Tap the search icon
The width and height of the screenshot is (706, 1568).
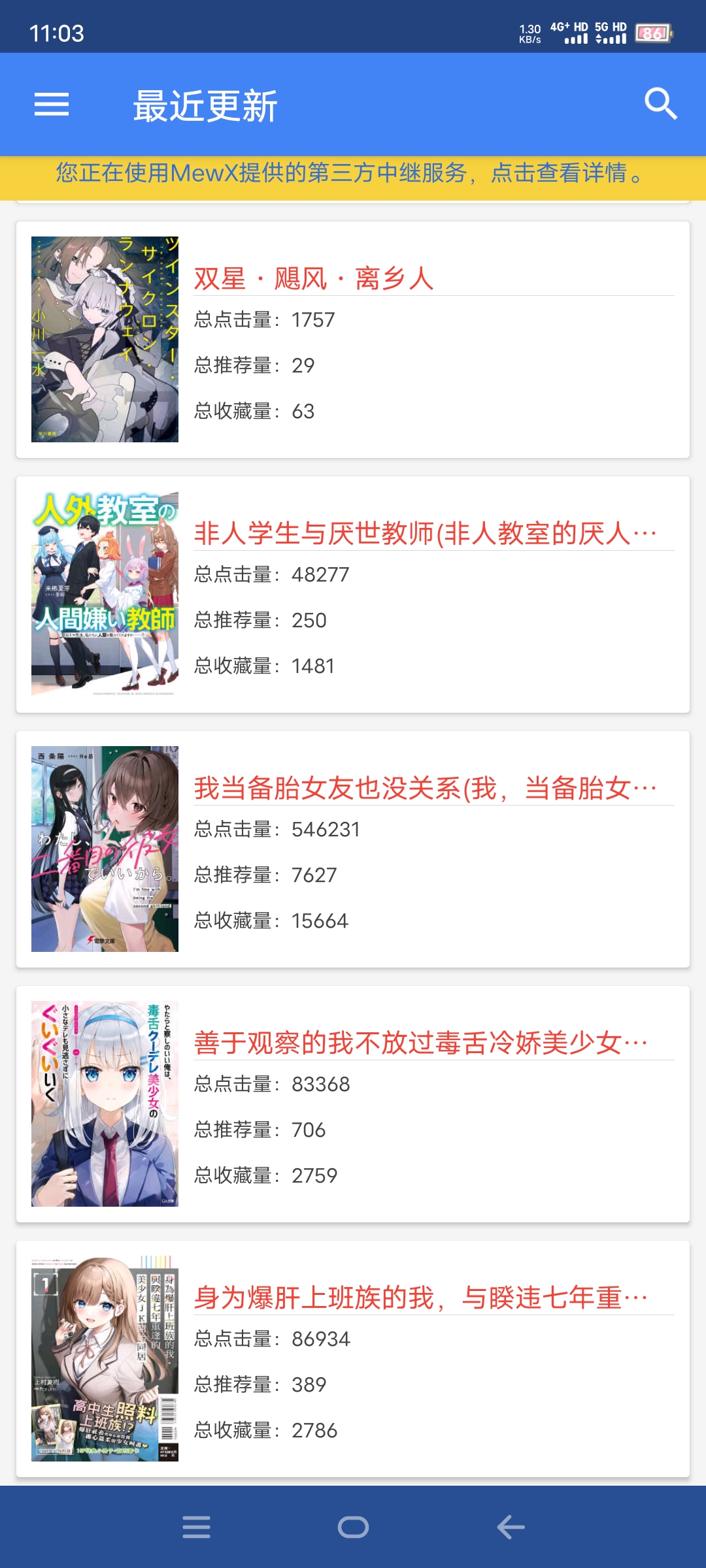662,104
